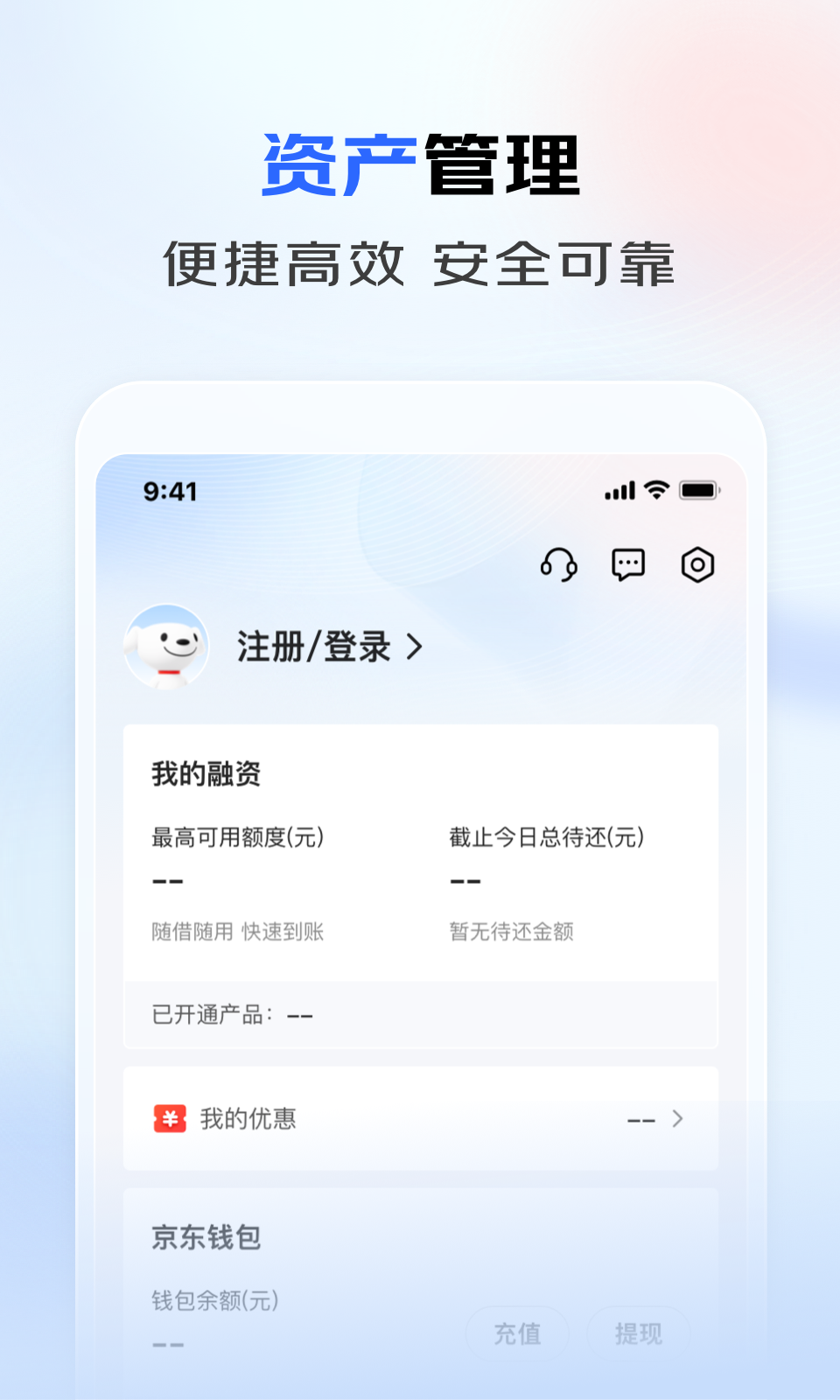Tap the 注册/登录 link
840x1400 pixels.
tap(312, 647)
